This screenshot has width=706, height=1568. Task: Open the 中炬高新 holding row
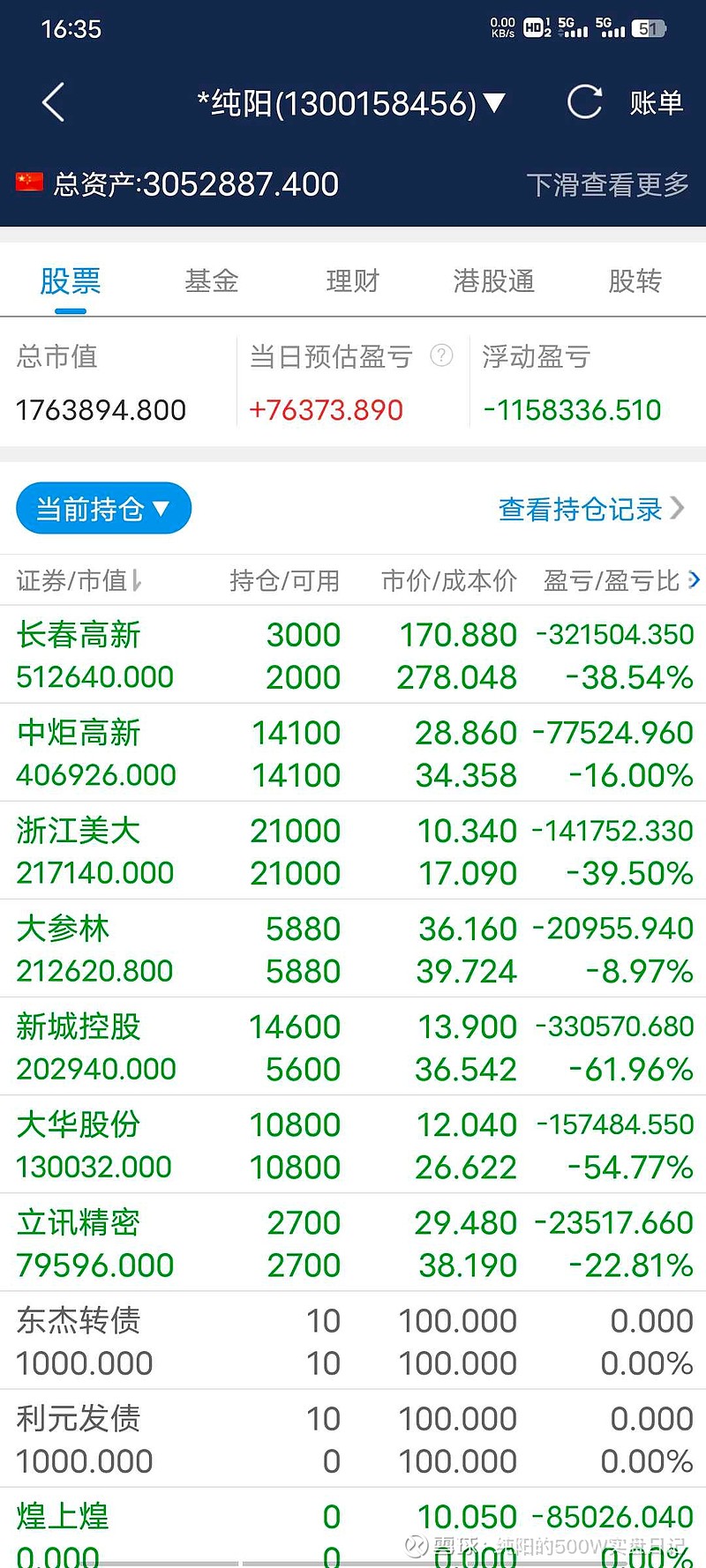click(353, 752)
